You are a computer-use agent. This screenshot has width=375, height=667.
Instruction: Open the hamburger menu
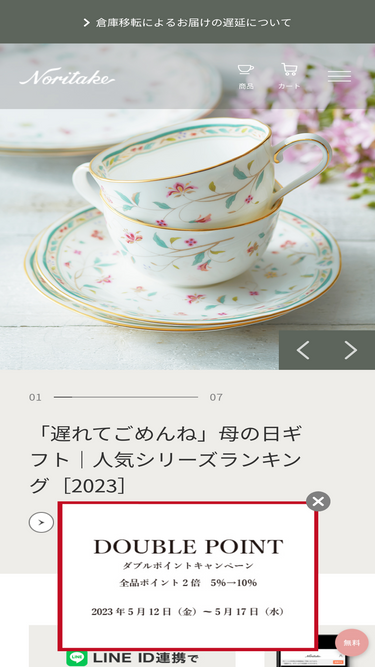pos(339,76)
